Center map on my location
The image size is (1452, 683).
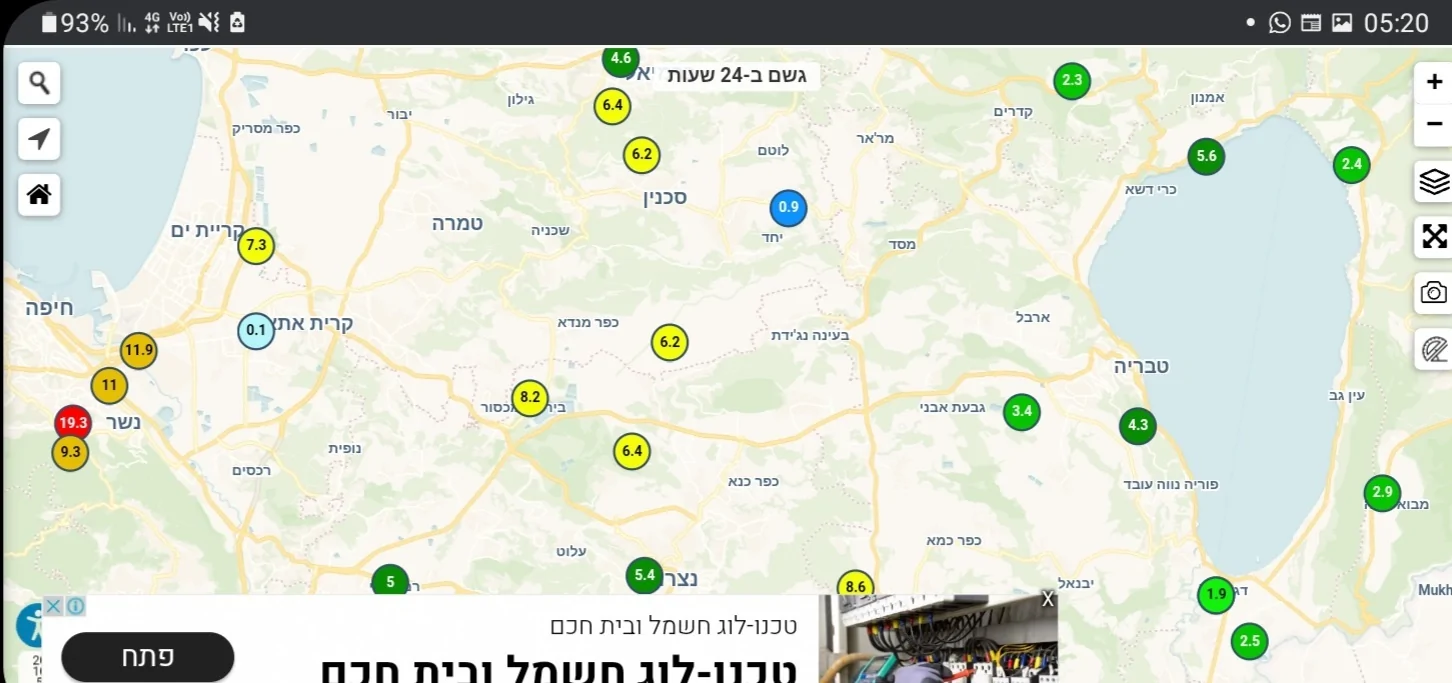[39, 139]
